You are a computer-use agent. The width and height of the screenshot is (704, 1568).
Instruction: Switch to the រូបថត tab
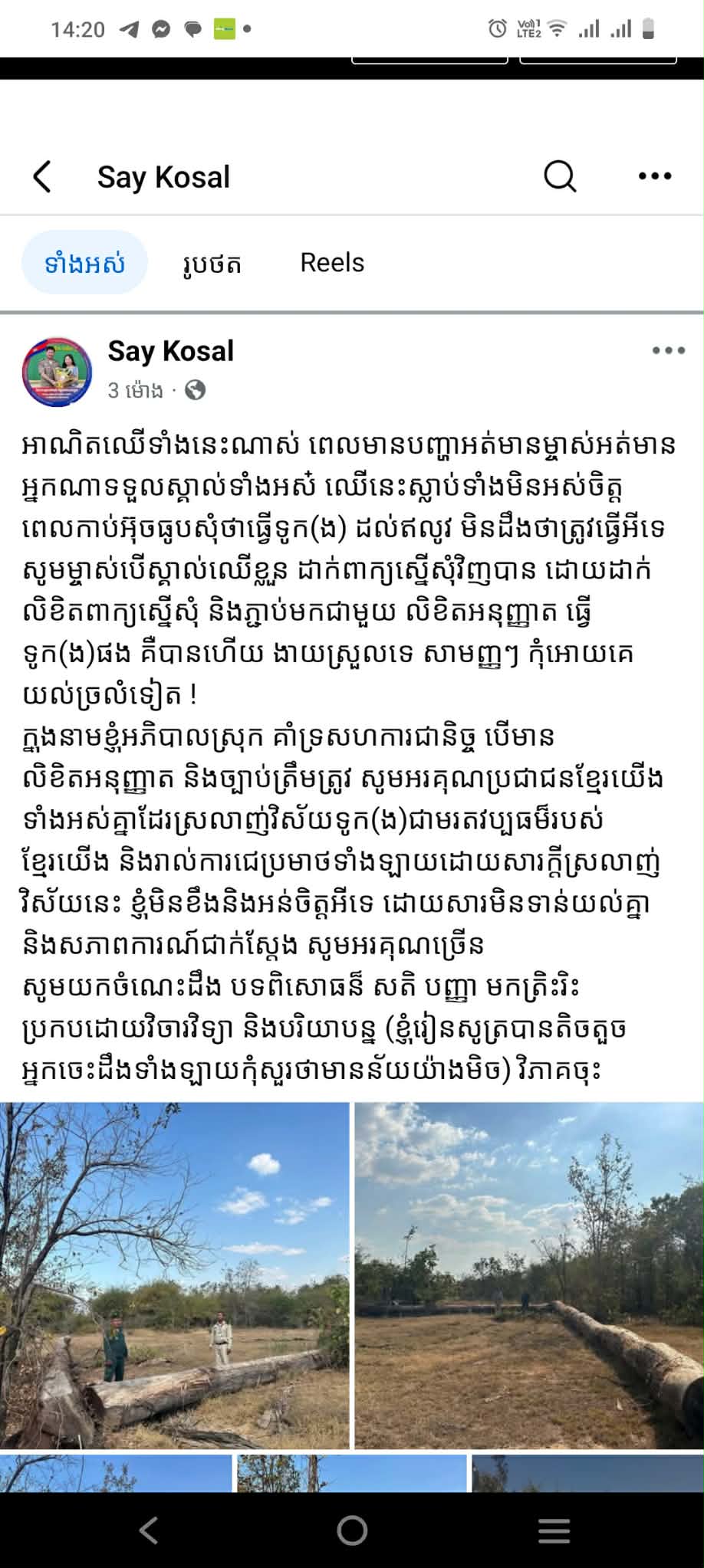(x=212, y=264)
